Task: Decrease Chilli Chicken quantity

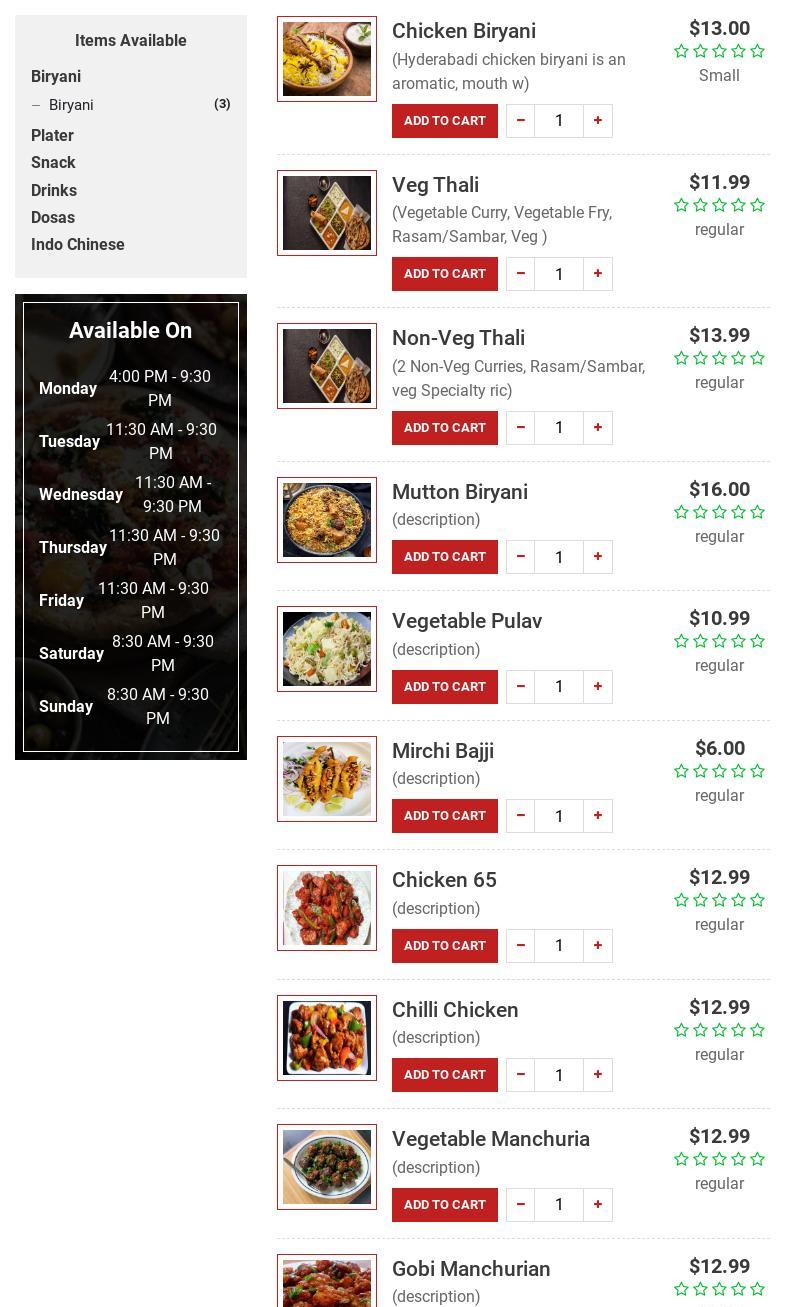Action: click(520, 1075)
